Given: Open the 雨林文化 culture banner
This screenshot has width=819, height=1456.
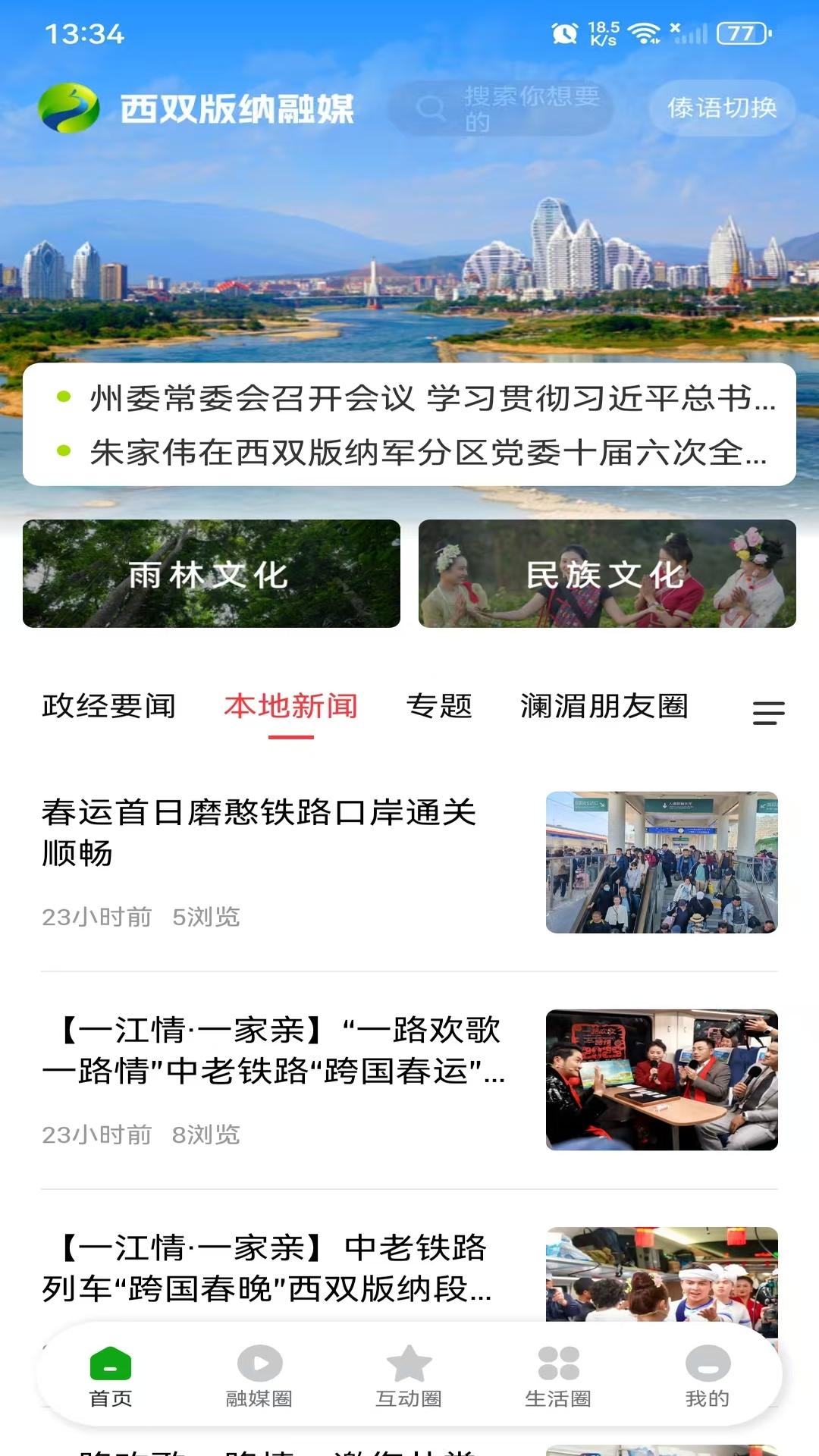Looking at the screenshot, I should coord(212,575).
